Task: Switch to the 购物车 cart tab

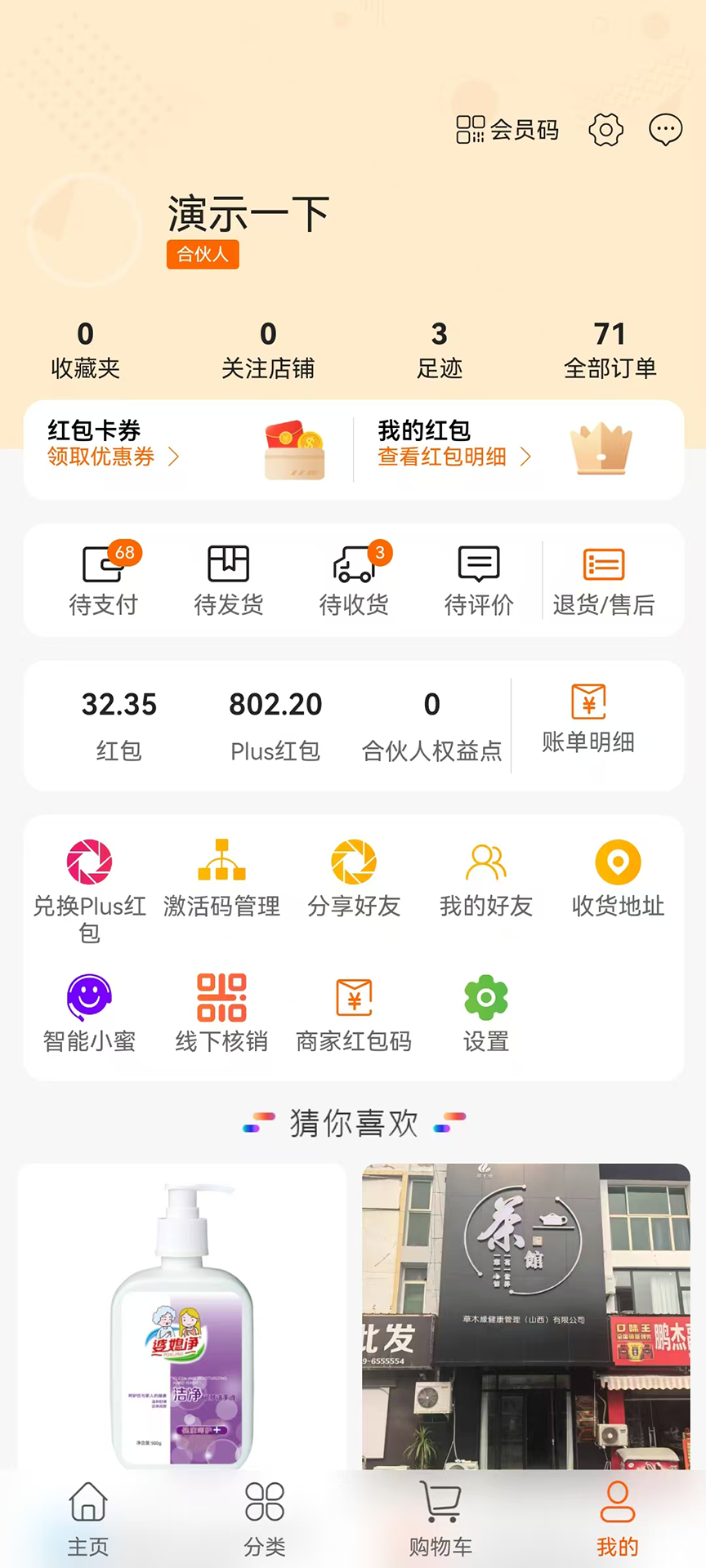Action: coord(440,1519)
